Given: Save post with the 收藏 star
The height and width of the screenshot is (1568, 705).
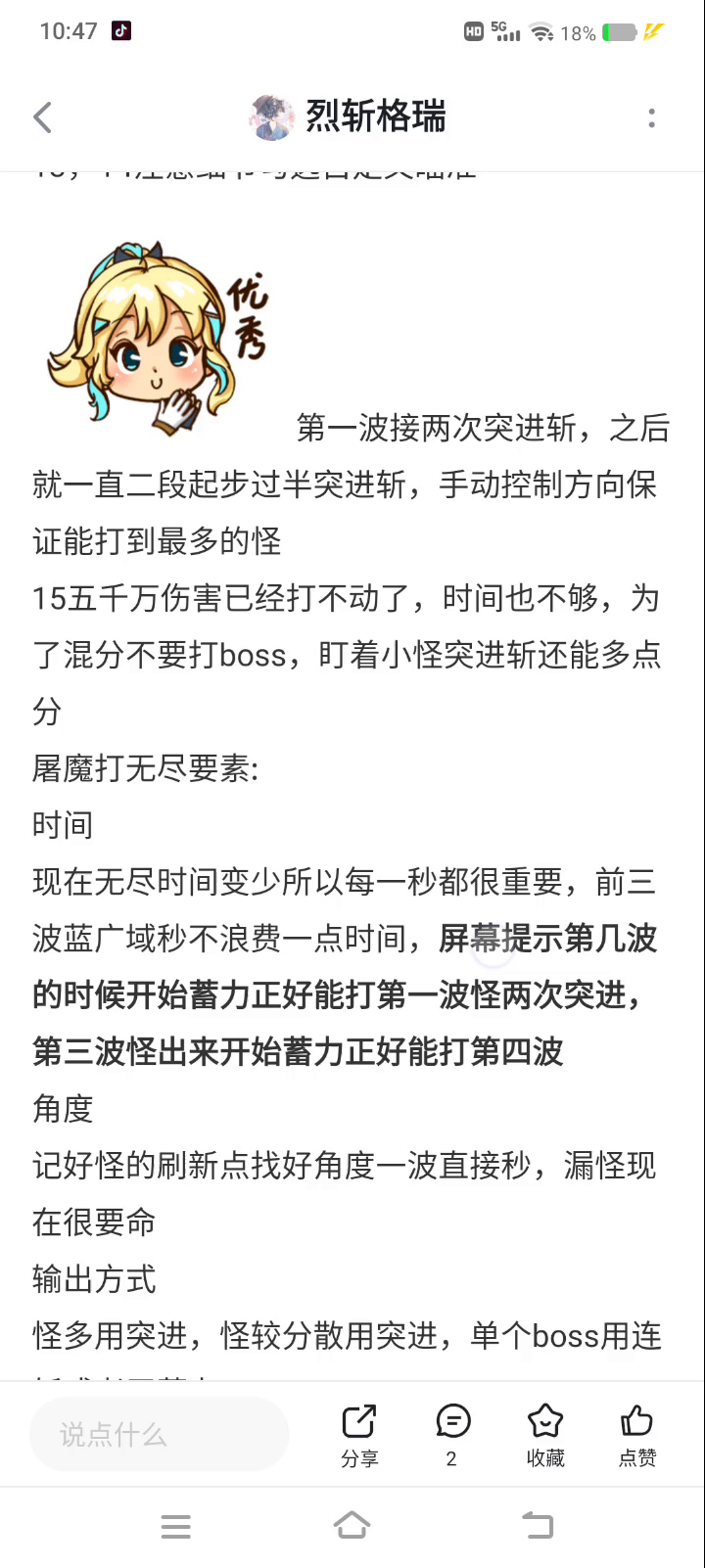Looking at the screenshot, I should coord(545,1436).
